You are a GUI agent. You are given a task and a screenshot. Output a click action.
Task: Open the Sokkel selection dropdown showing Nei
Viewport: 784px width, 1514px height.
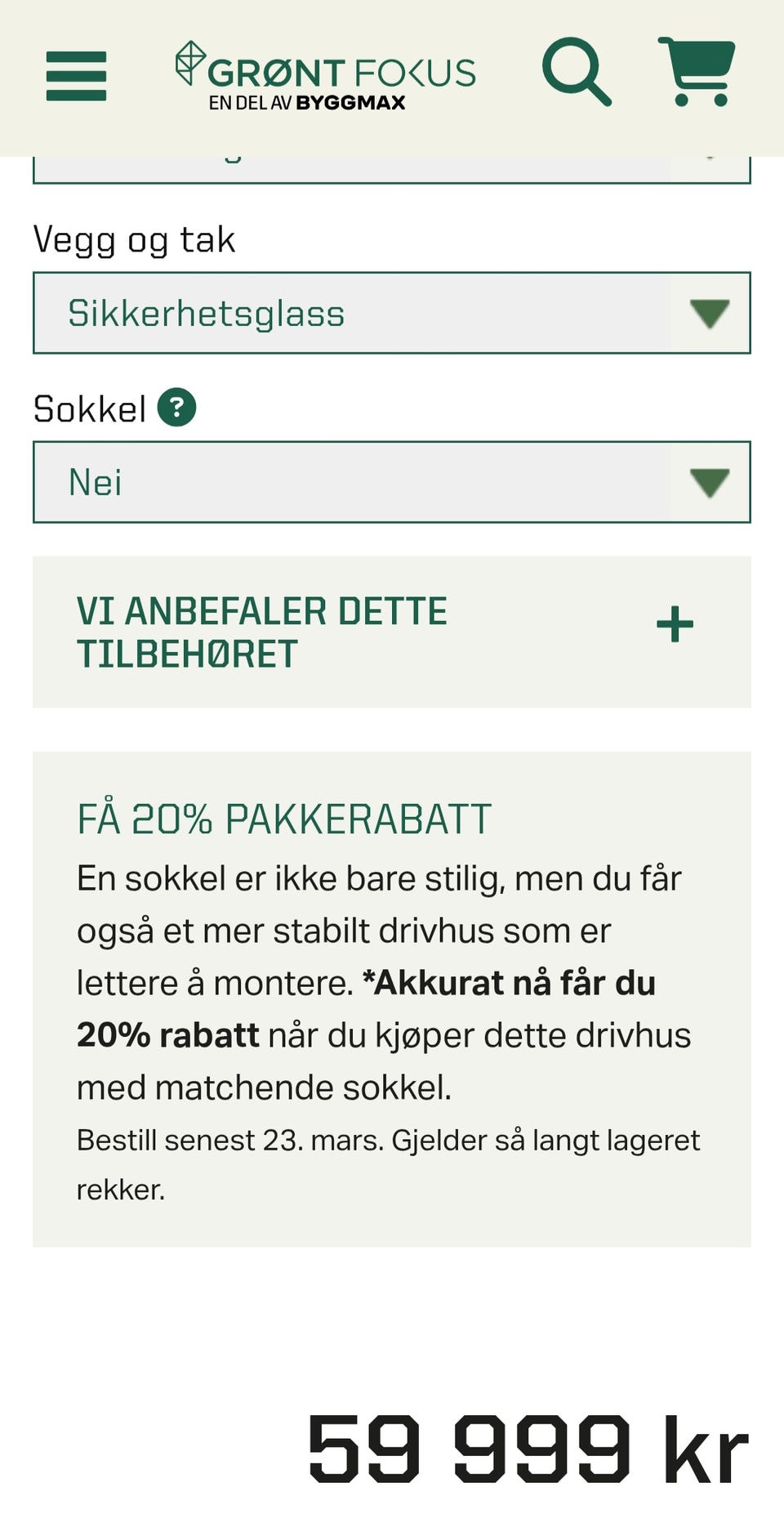point(390,483)
